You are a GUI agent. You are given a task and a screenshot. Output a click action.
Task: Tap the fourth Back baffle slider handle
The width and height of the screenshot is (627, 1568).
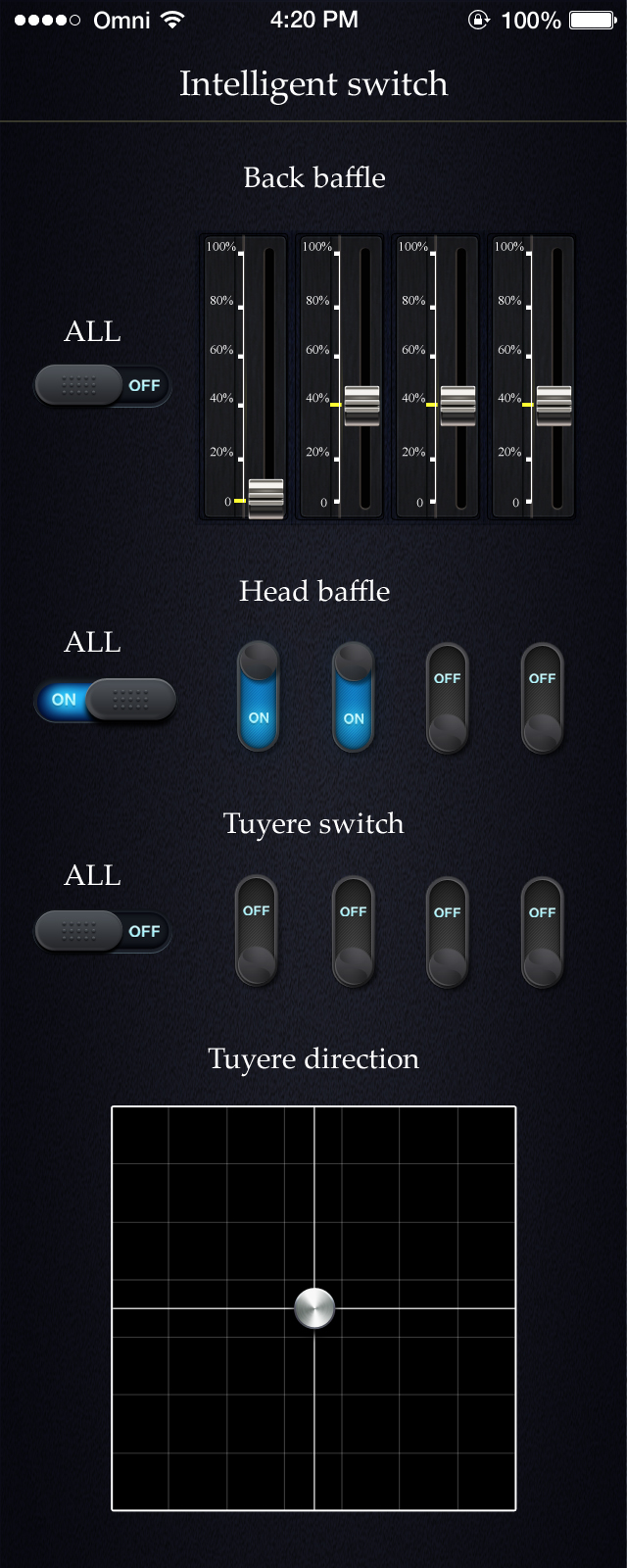[x=554, y=405]
